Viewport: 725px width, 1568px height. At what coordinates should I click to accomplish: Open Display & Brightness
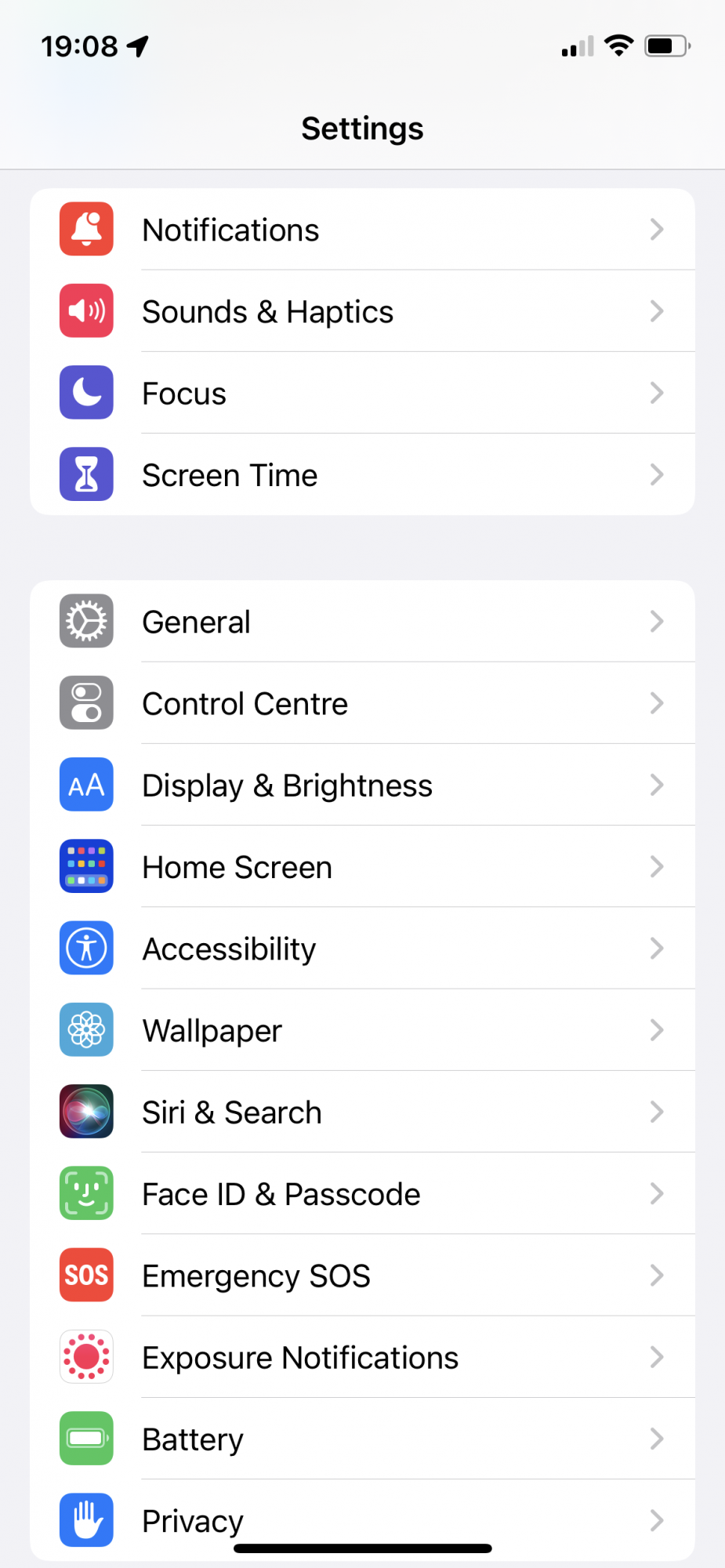tap(362, 785)
